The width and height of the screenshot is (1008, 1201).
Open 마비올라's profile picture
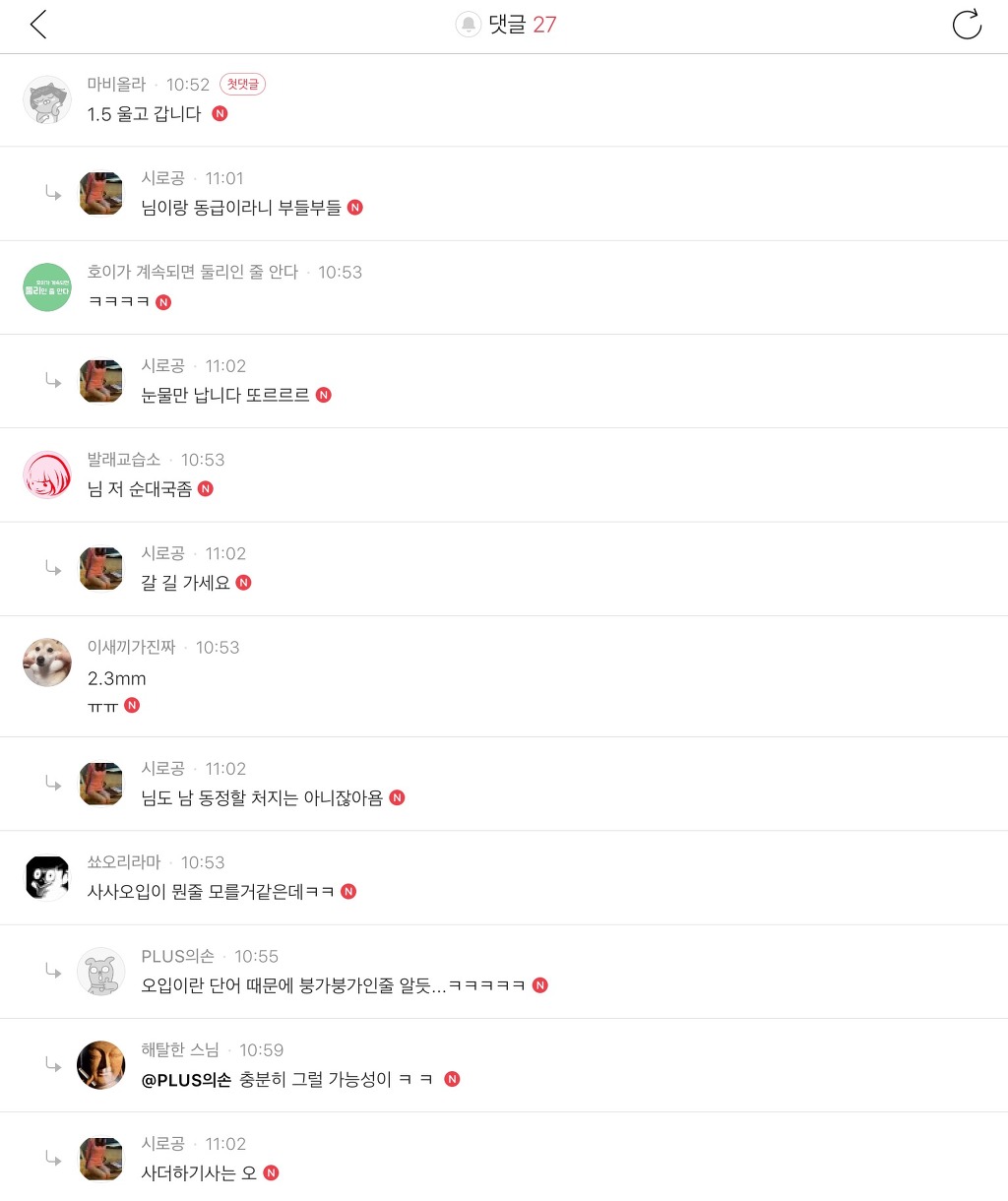(47, 99)
